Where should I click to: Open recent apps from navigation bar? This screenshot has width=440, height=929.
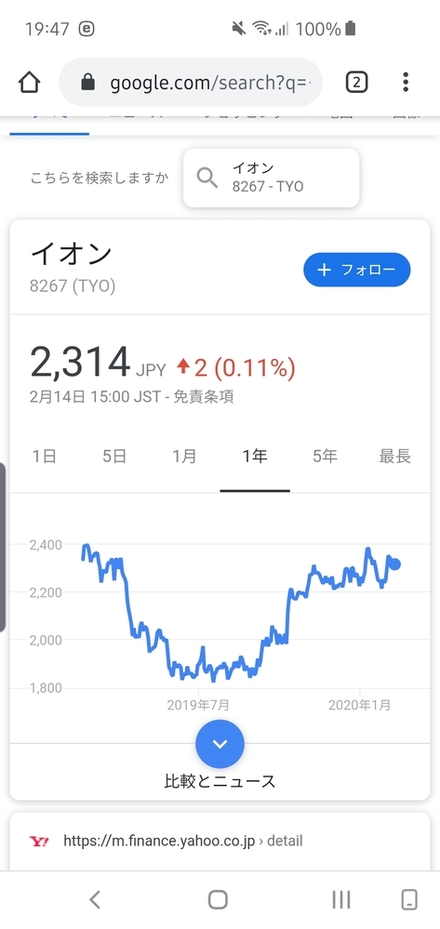point(341,899)
